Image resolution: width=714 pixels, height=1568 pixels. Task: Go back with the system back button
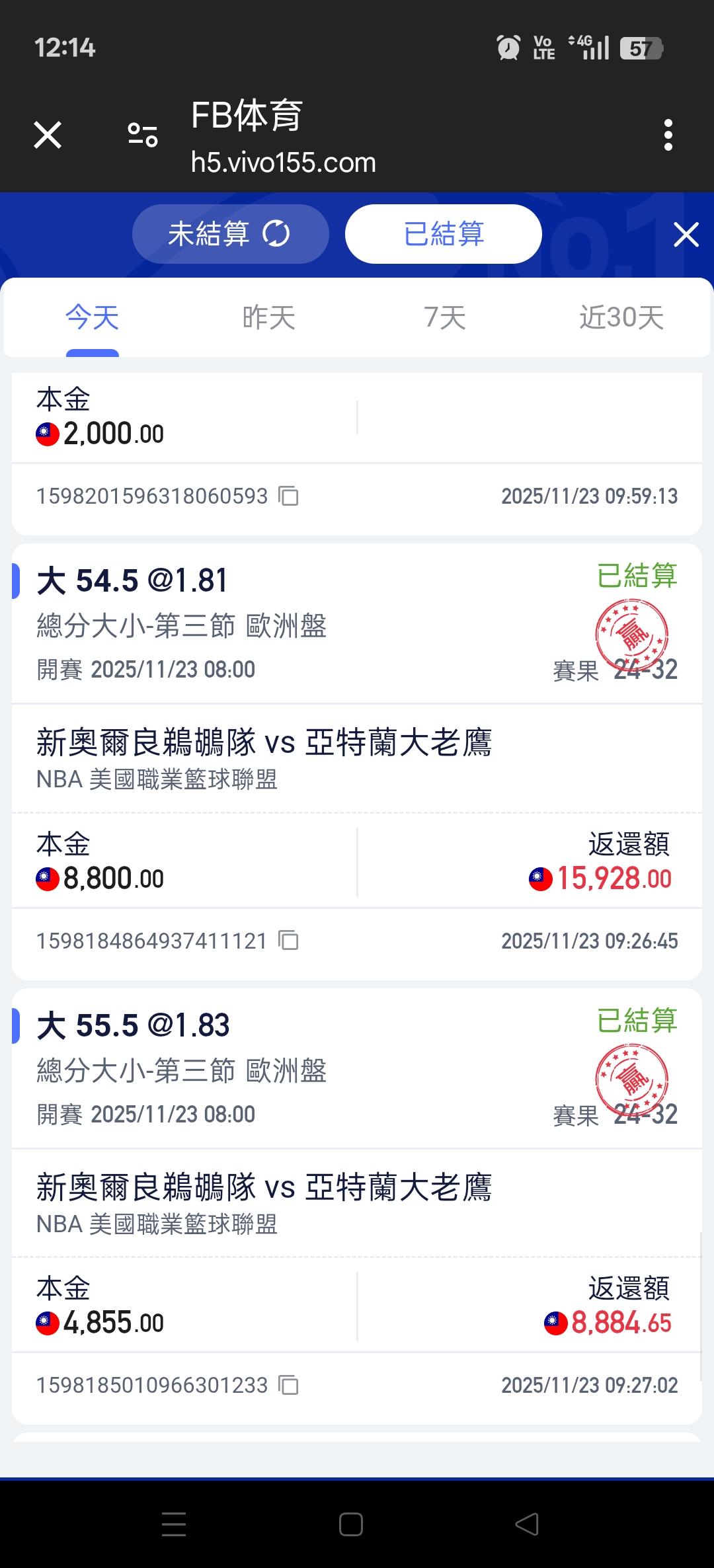[527, 1524]
